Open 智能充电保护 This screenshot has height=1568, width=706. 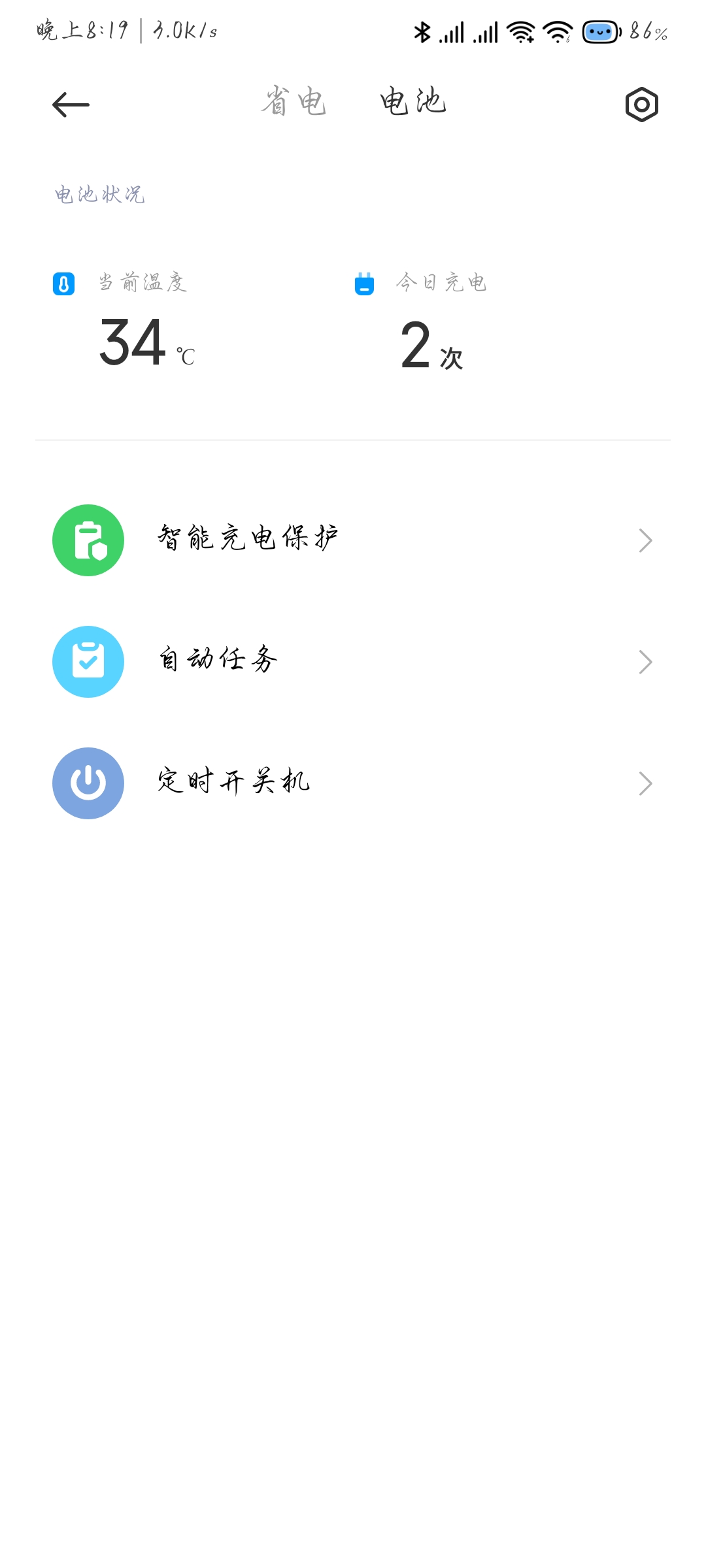(353, 540)
